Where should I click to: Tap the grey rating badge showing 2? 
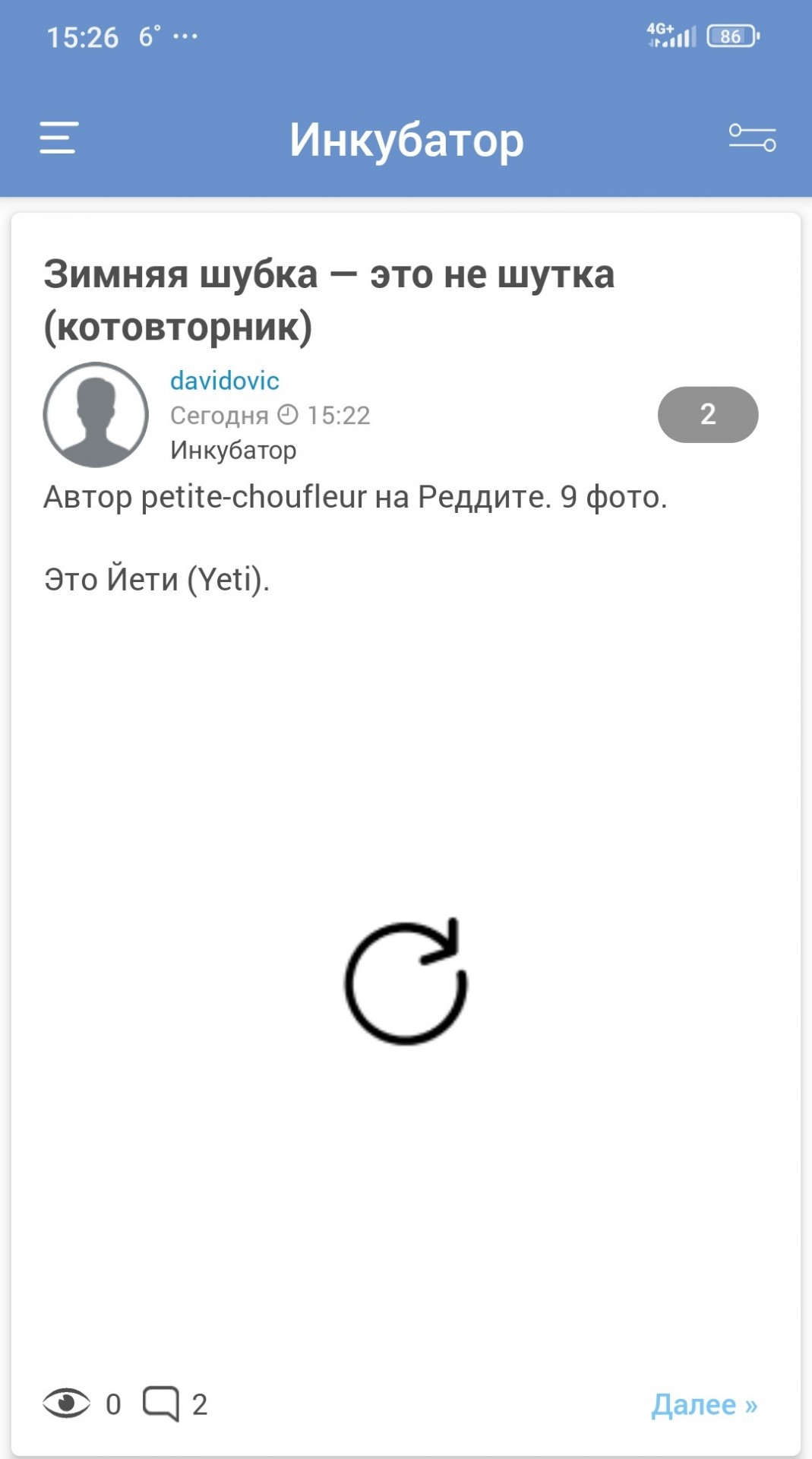[x=707, y=415]
